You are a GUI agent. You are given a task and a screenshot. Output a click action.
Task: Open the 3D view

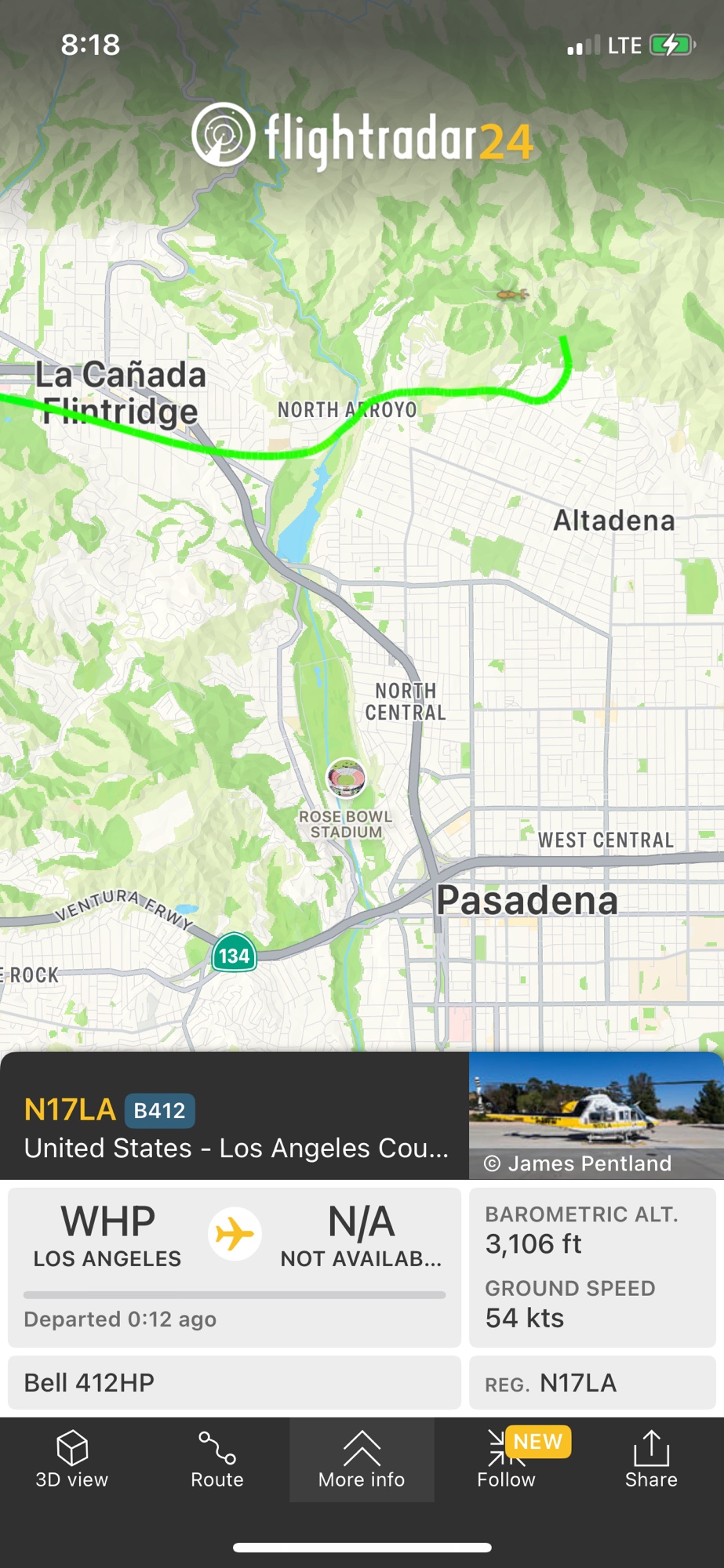coord(72,1460)
